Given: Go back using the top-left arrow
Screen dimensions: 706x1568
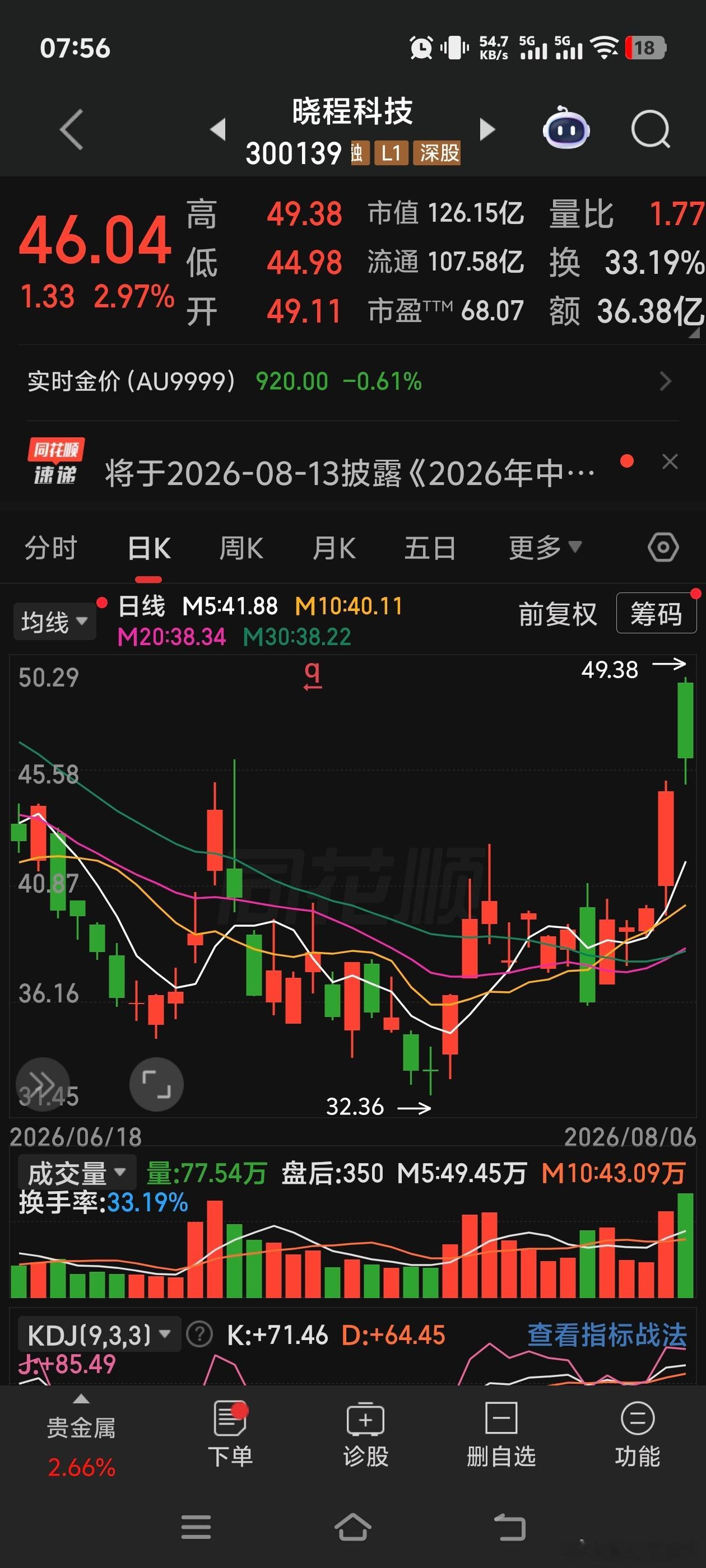Looking at the screenshot, I should 71,130.
